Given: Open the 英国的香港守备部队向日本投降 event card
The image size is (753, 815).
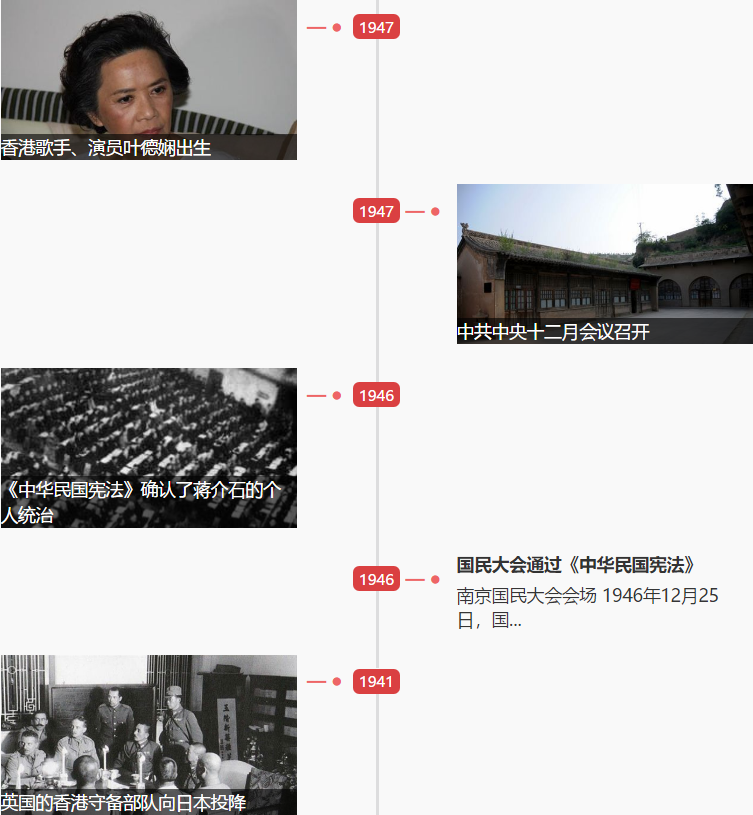Looking at the screenshot, I should 148,734.
